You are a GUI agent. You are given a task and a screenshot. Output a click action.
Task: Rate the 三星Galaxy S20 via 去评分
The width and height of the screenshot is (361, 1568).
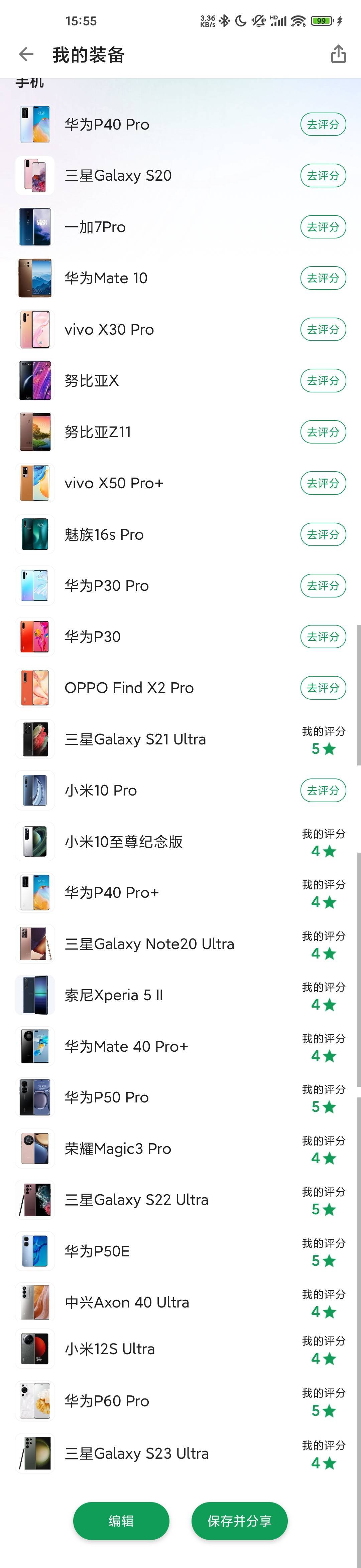[323, 176]
